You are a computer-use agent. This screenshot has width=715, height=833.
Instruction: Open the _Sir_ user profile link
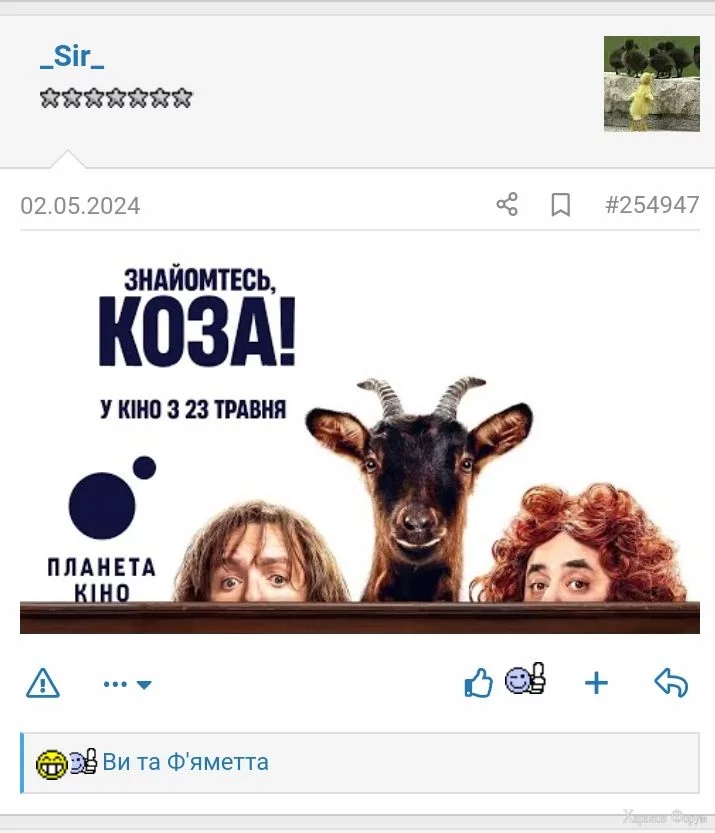tap(72, 57)
